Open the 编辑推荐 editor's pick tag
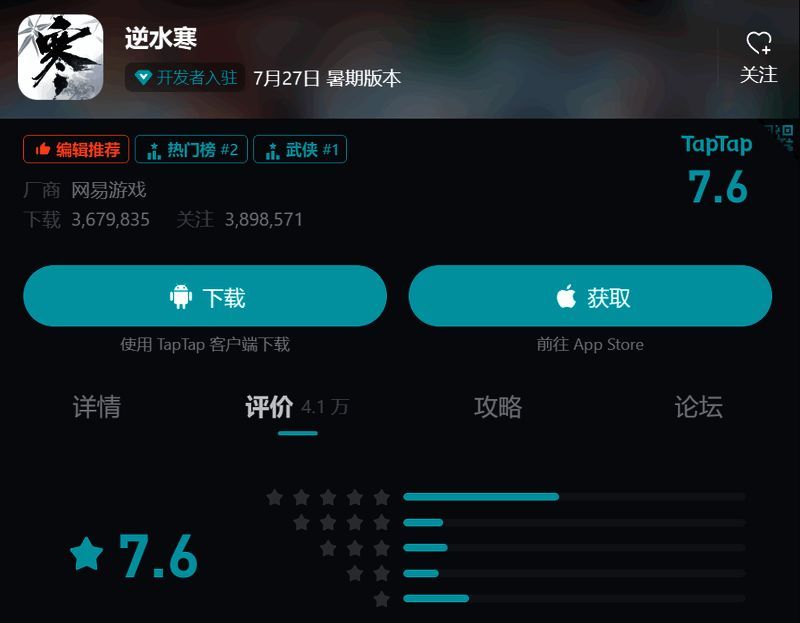This screenshot has width=800, height=623. click(76, 150)
